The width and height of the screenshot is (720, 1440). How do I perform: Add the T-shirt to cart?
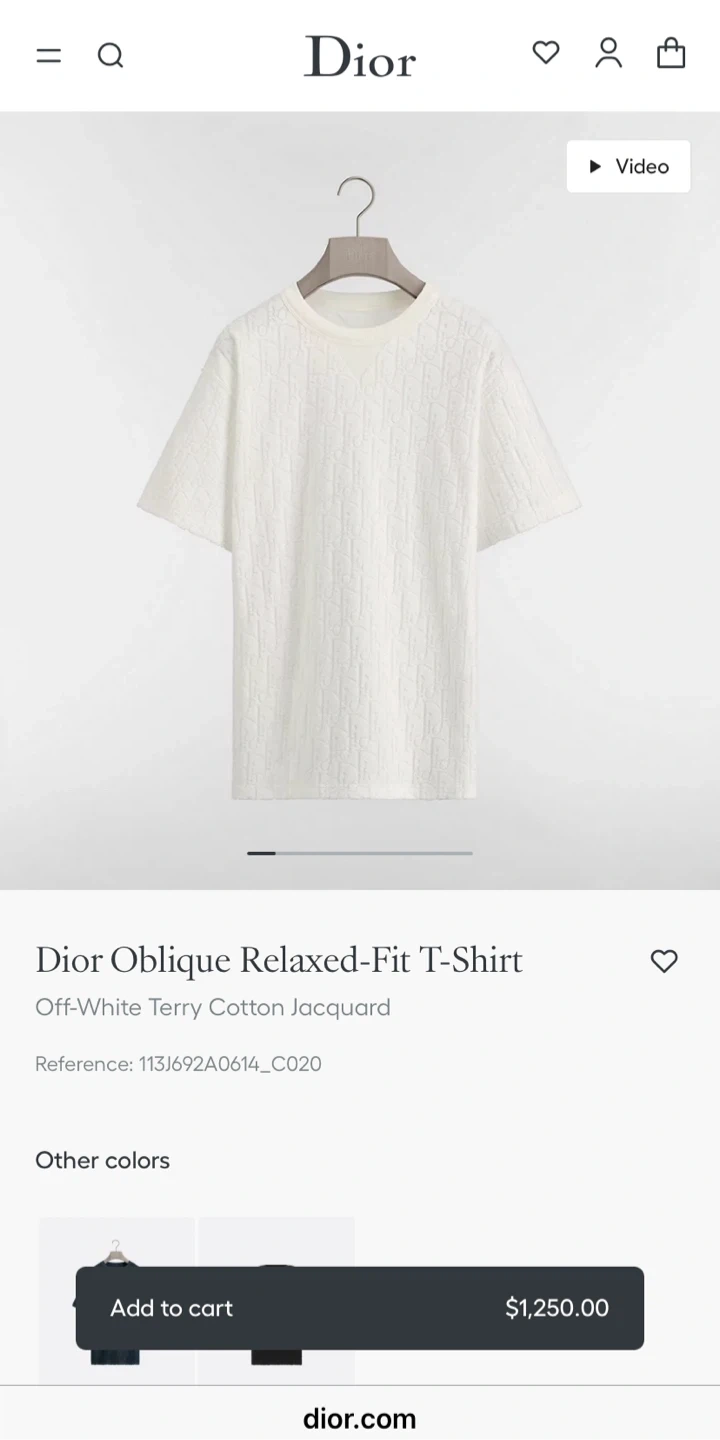pyautogui.click(x=360, y=1308)
